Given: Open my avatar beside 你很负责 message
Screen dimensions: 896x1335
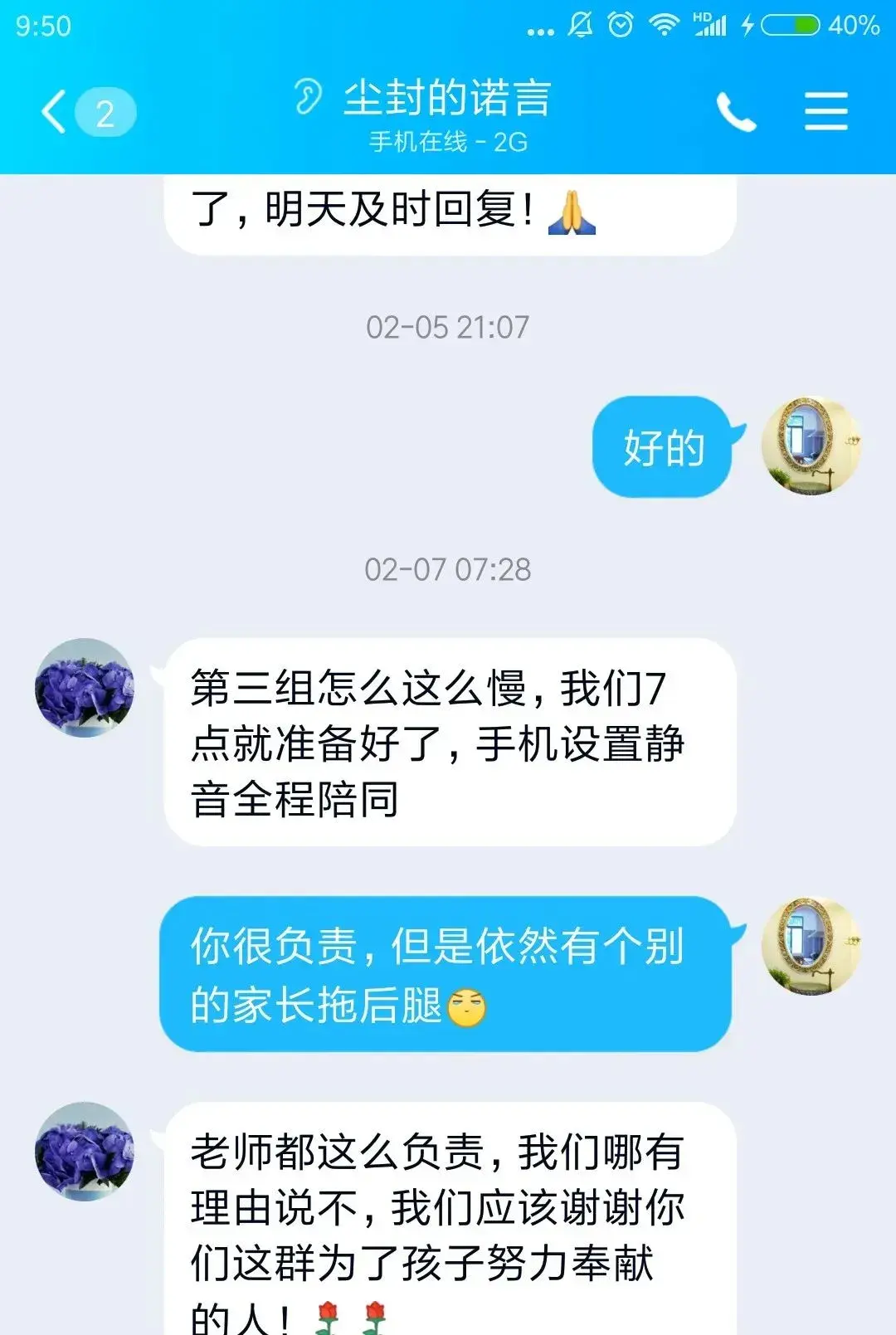Looking at the screenshot, I should tap(811, 946).
